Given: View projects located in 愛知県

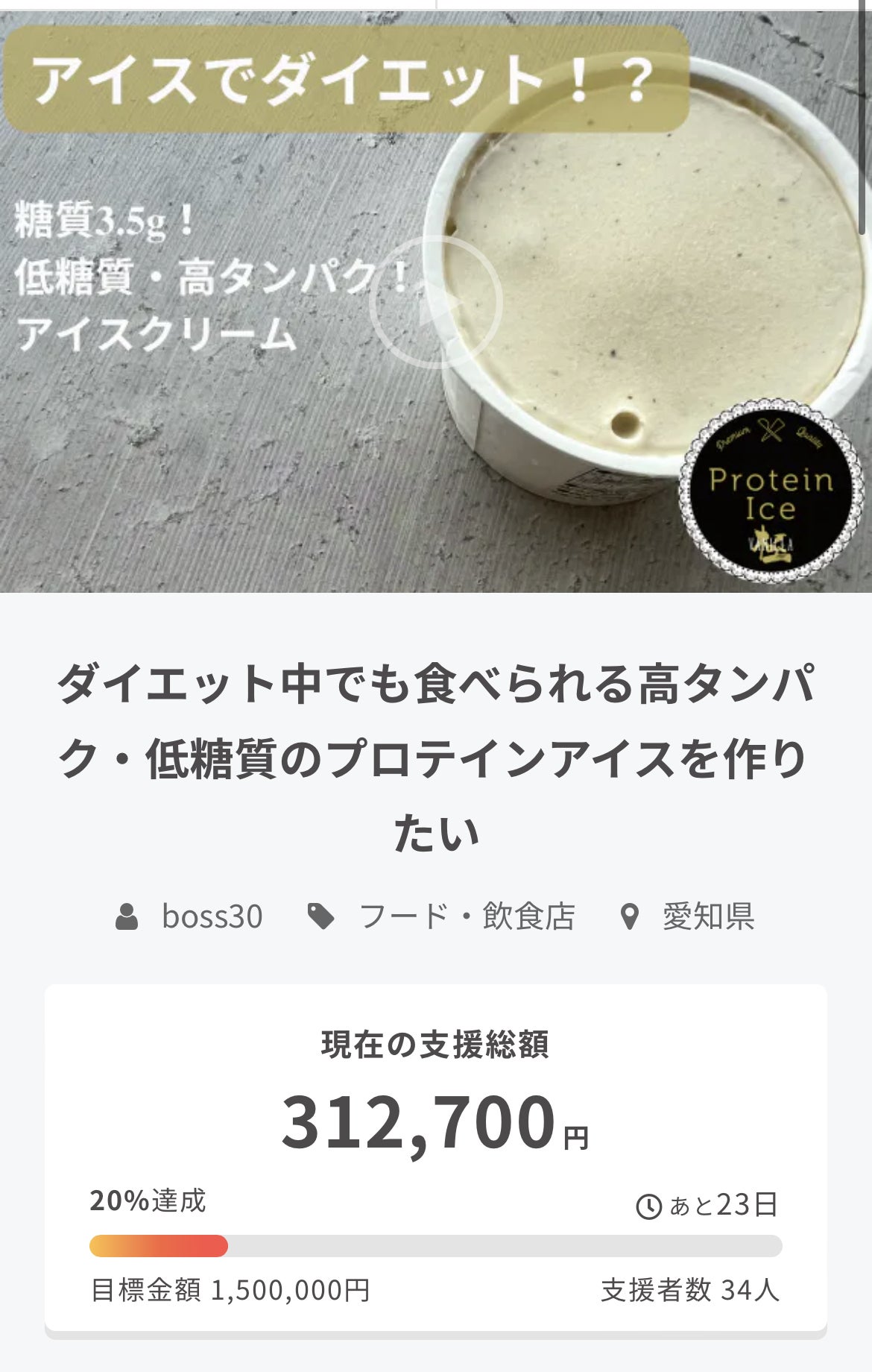Looking at the screenshot, I should 707,916.
